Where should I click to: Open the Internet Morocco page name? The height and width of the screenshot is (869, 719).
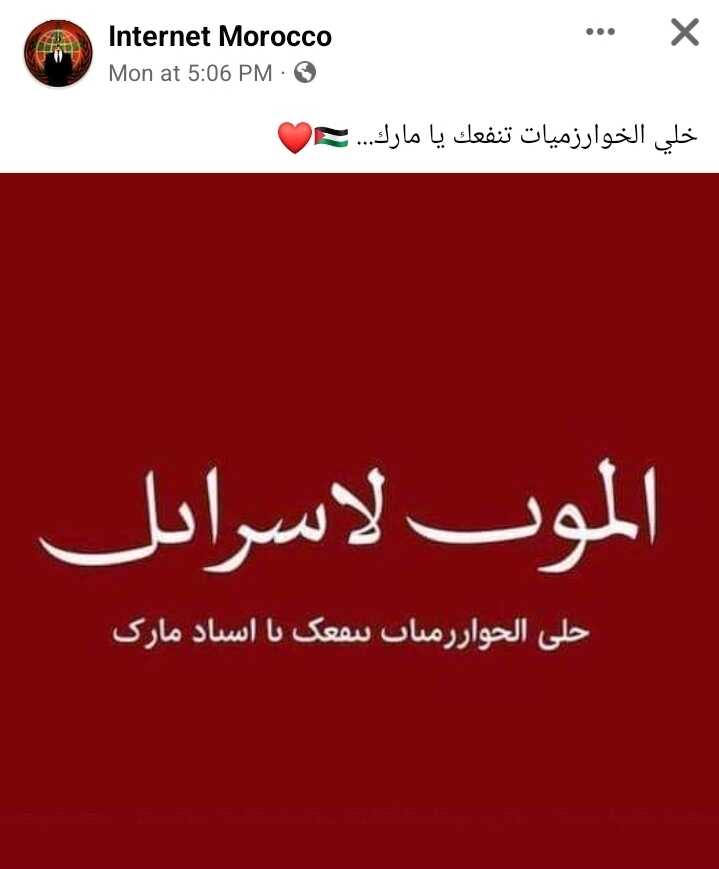pyautogui.click(x=219, y=37)
